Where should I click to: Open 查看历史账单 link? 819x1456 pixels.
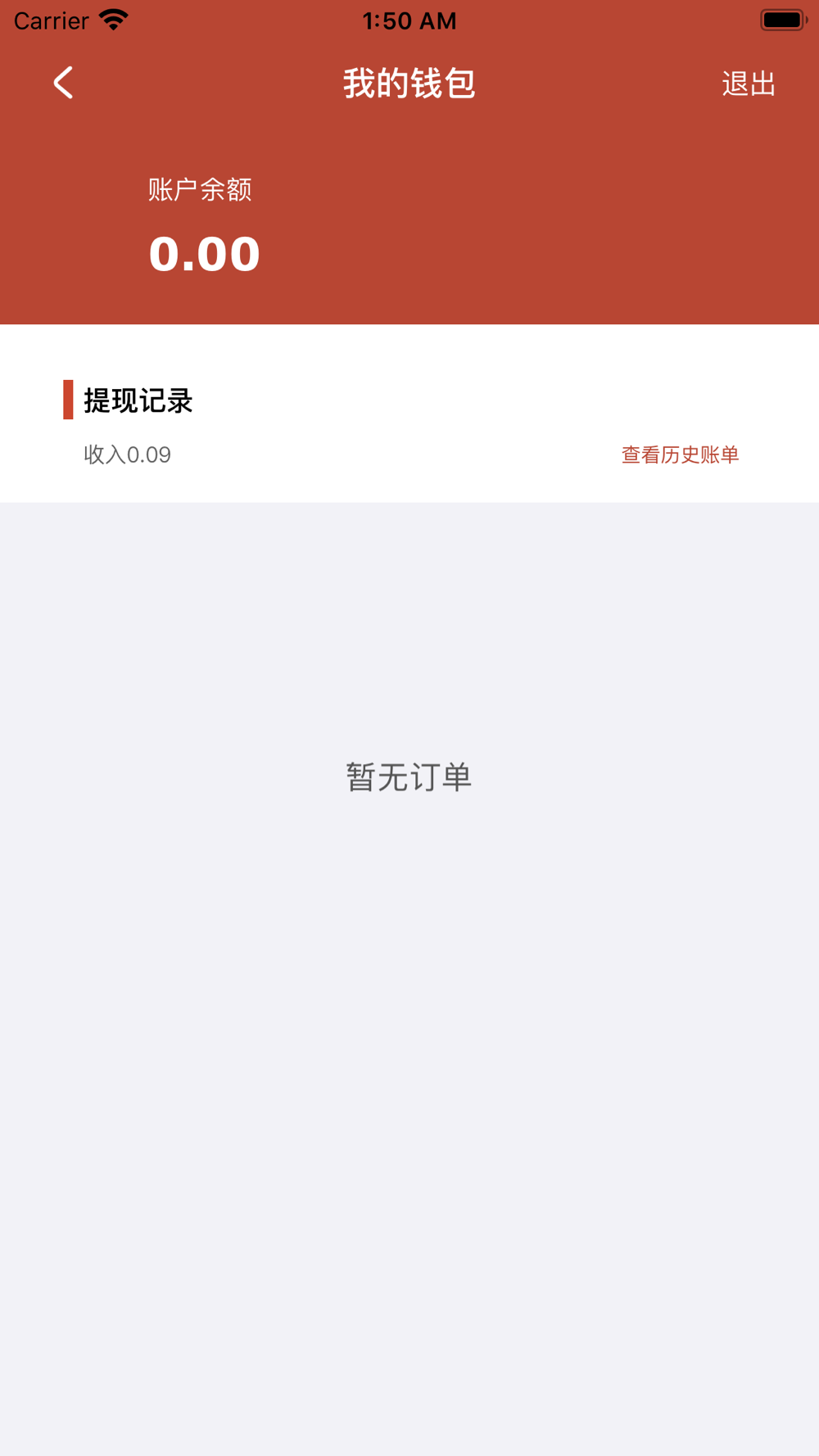point(680,454)
